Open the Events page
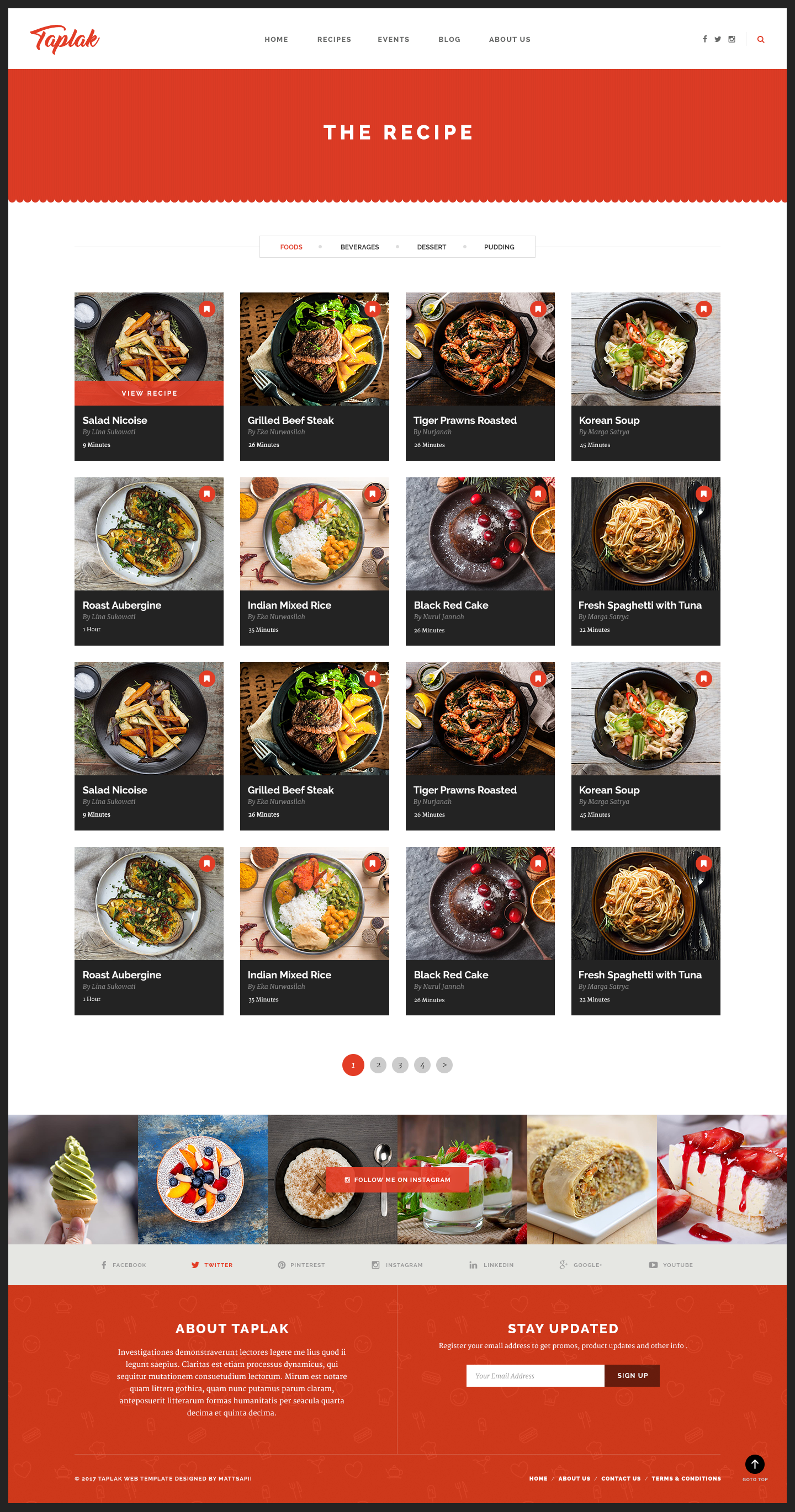 coord(393,39)
